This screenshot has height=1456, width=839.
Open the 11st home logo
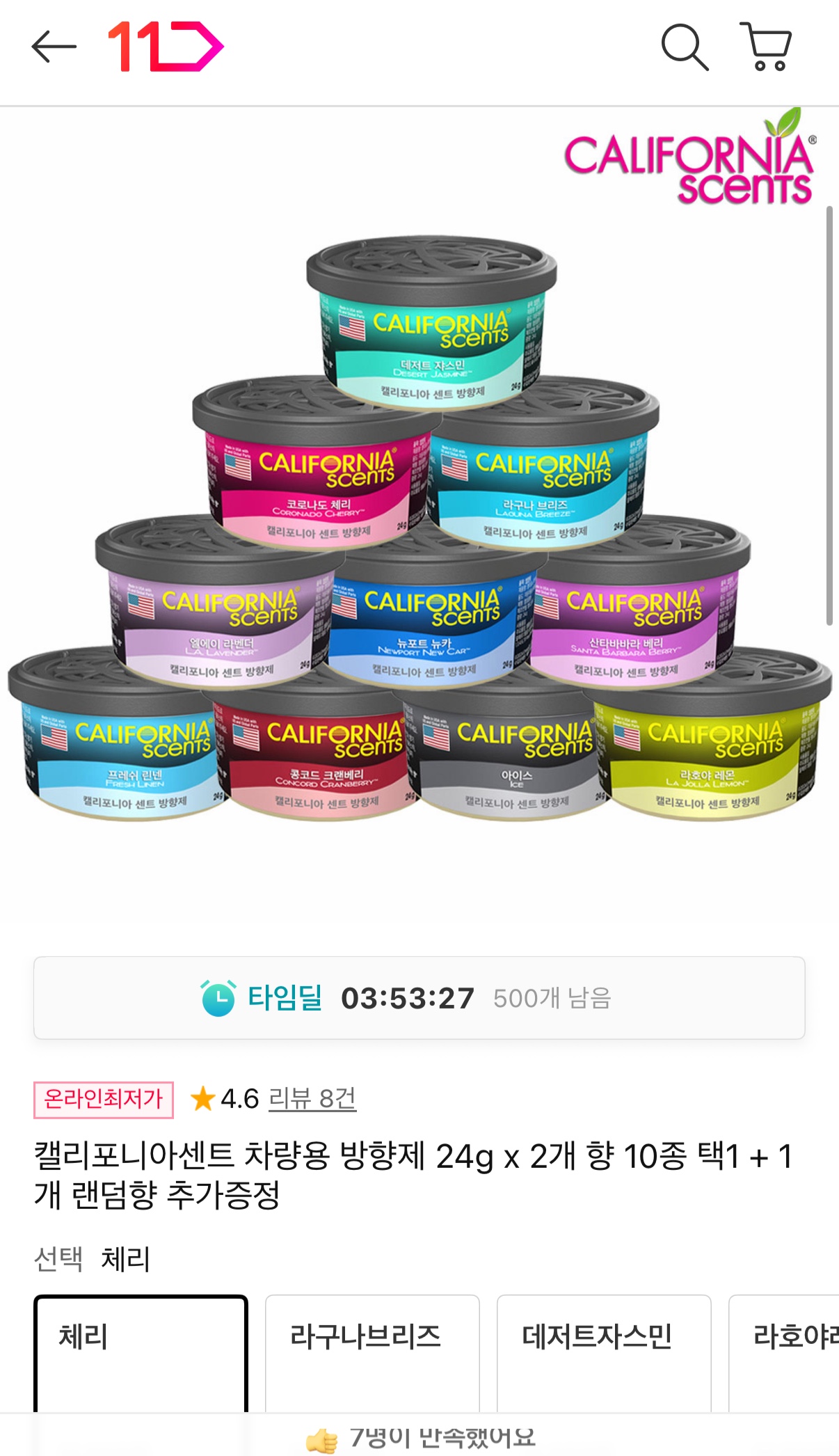(x=166, y=47)
